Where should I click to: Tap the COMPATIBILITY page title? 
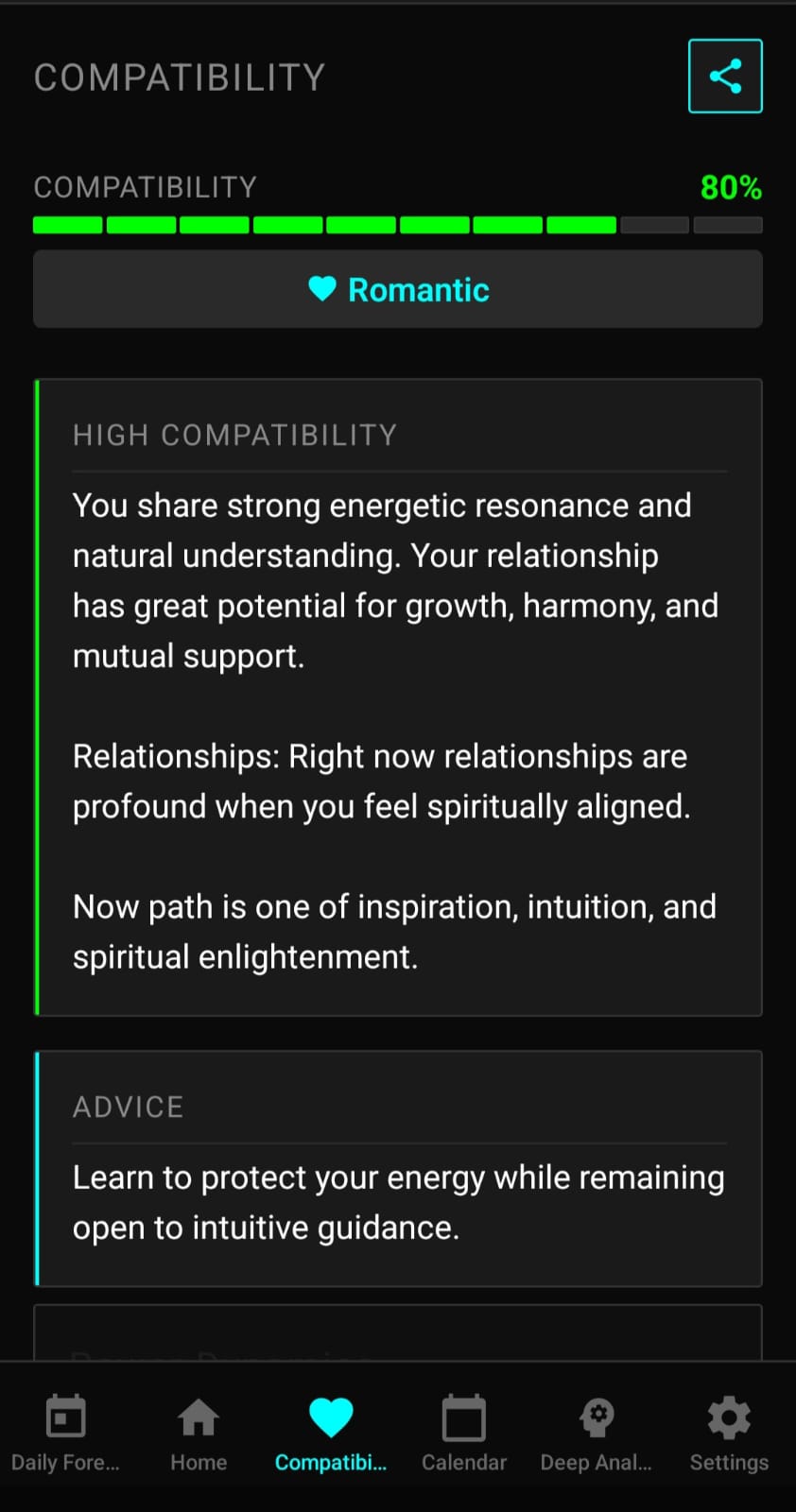point(180,77)
